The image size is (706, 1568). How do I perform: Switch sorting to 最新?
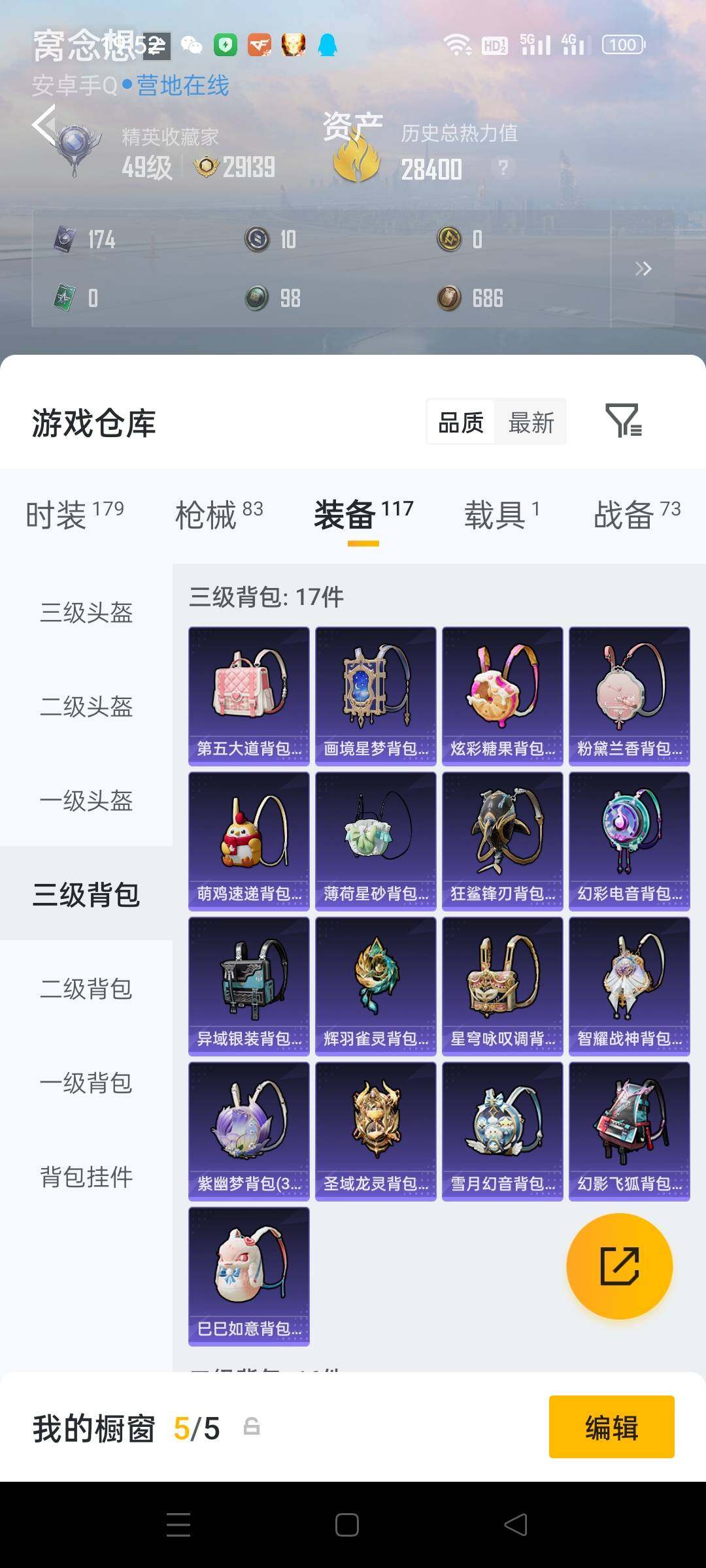coord(531,423)
